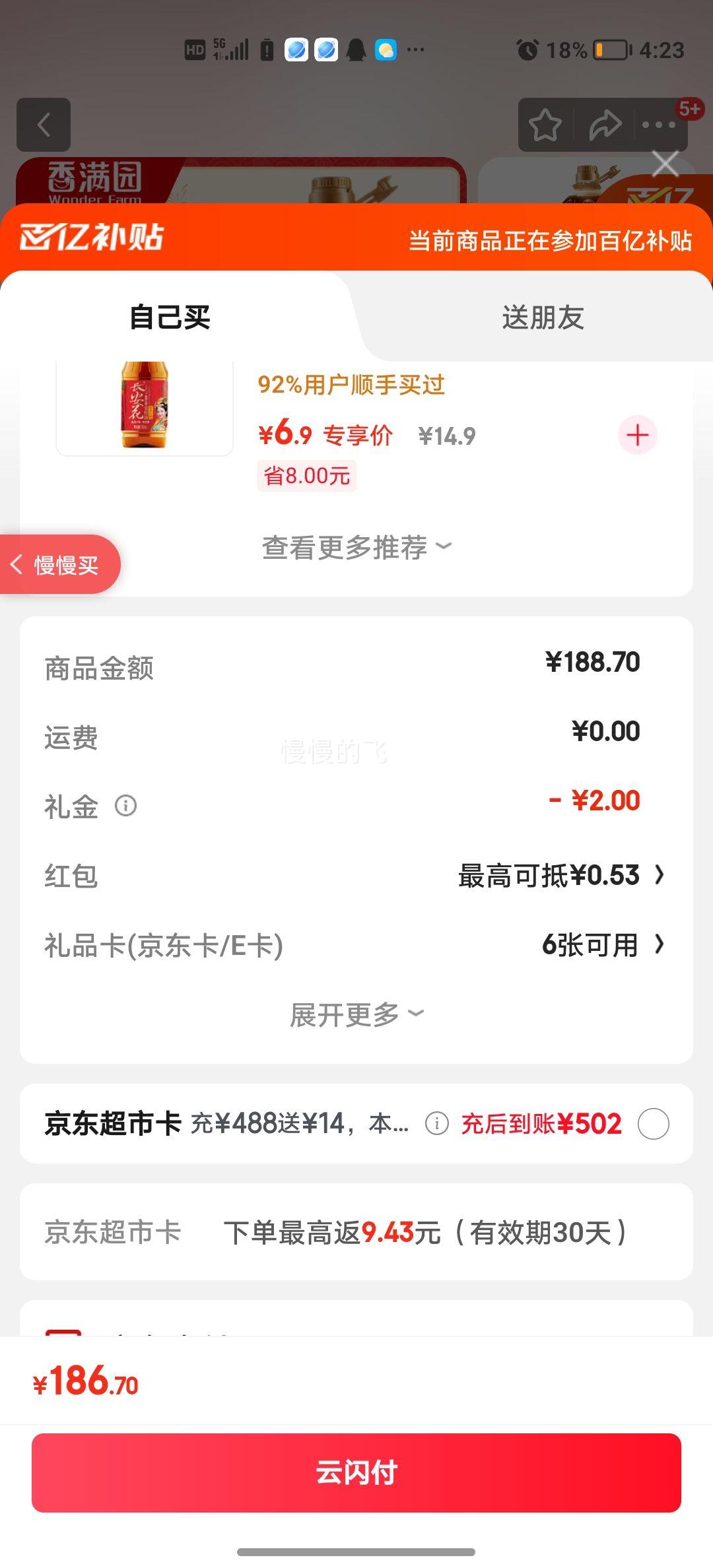Open 礼品卡(京东卡/E卡) selection
Image resolution: width=713 pixels, height=1568 pixels.
601,945
